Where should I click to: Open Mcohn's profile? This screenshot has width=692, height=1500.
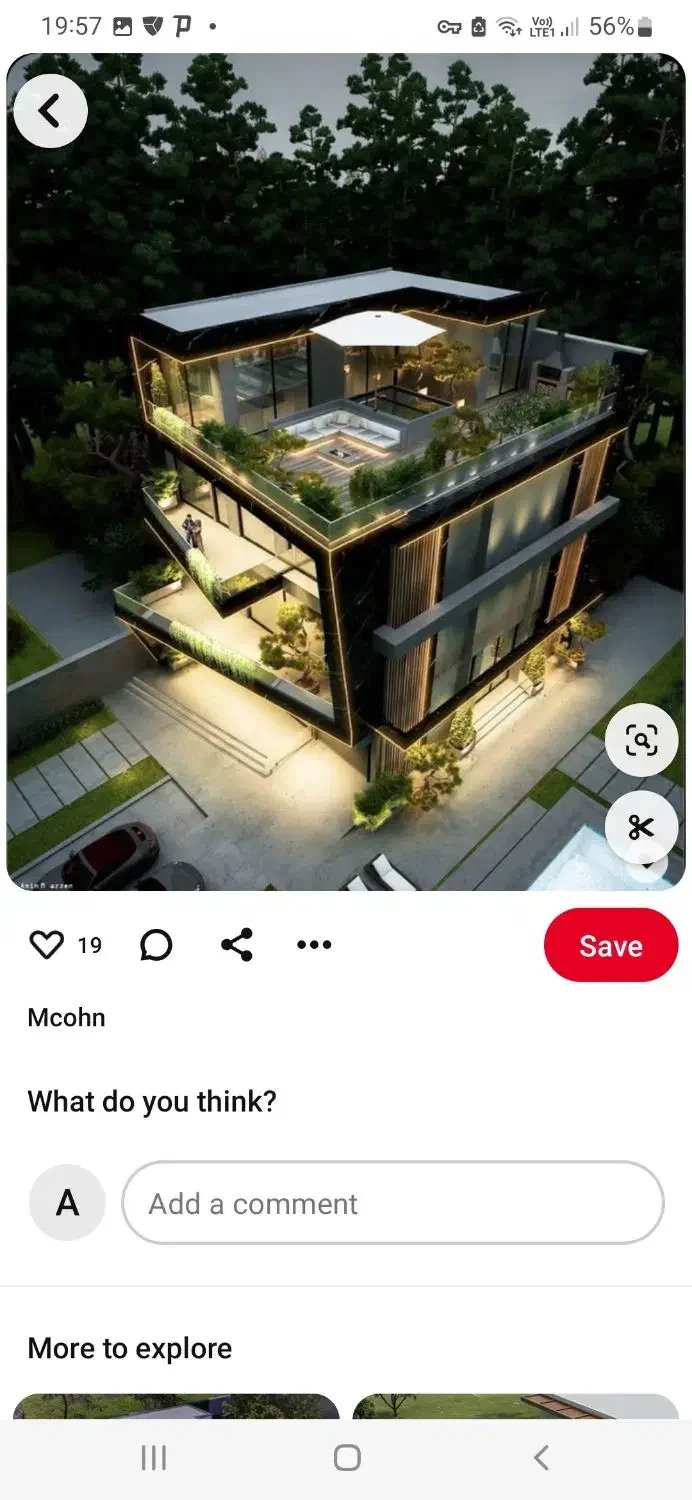point(66,1017)
